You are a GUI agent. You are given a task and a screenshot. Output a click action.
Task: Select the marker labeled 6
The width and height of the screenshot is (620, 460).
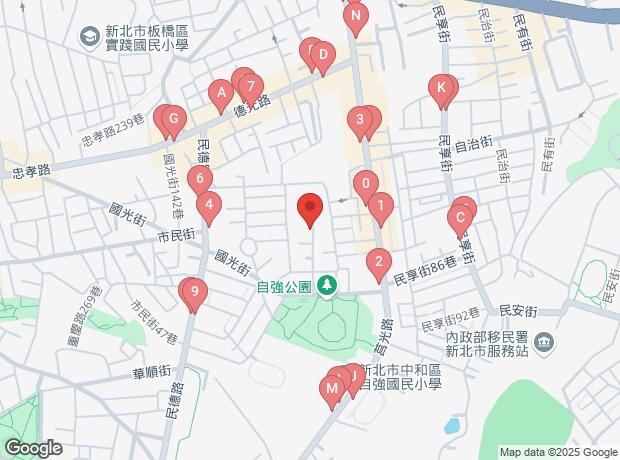point(200,180)
